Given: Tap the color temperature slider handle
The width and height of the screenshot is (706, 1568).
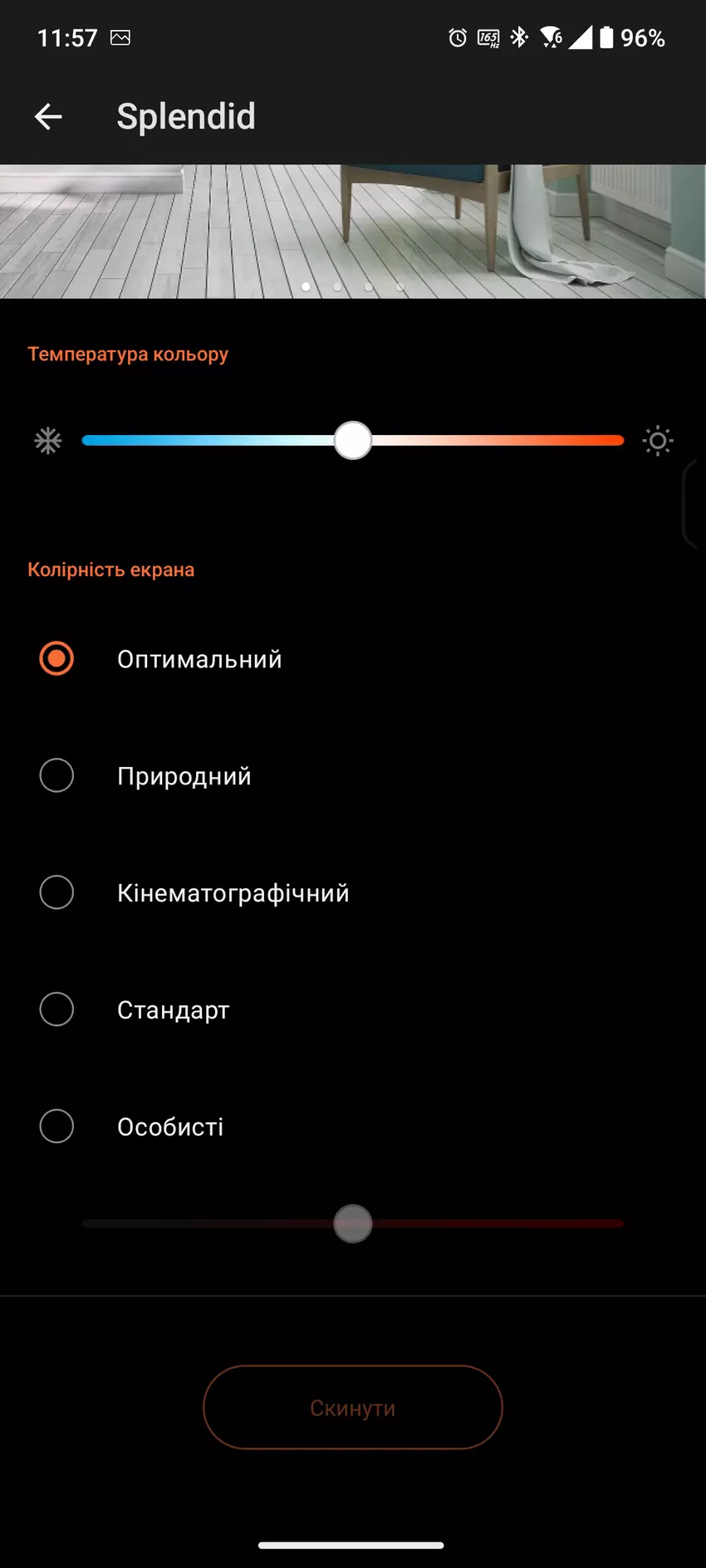Looking at the screenshot, I should 353,441.
